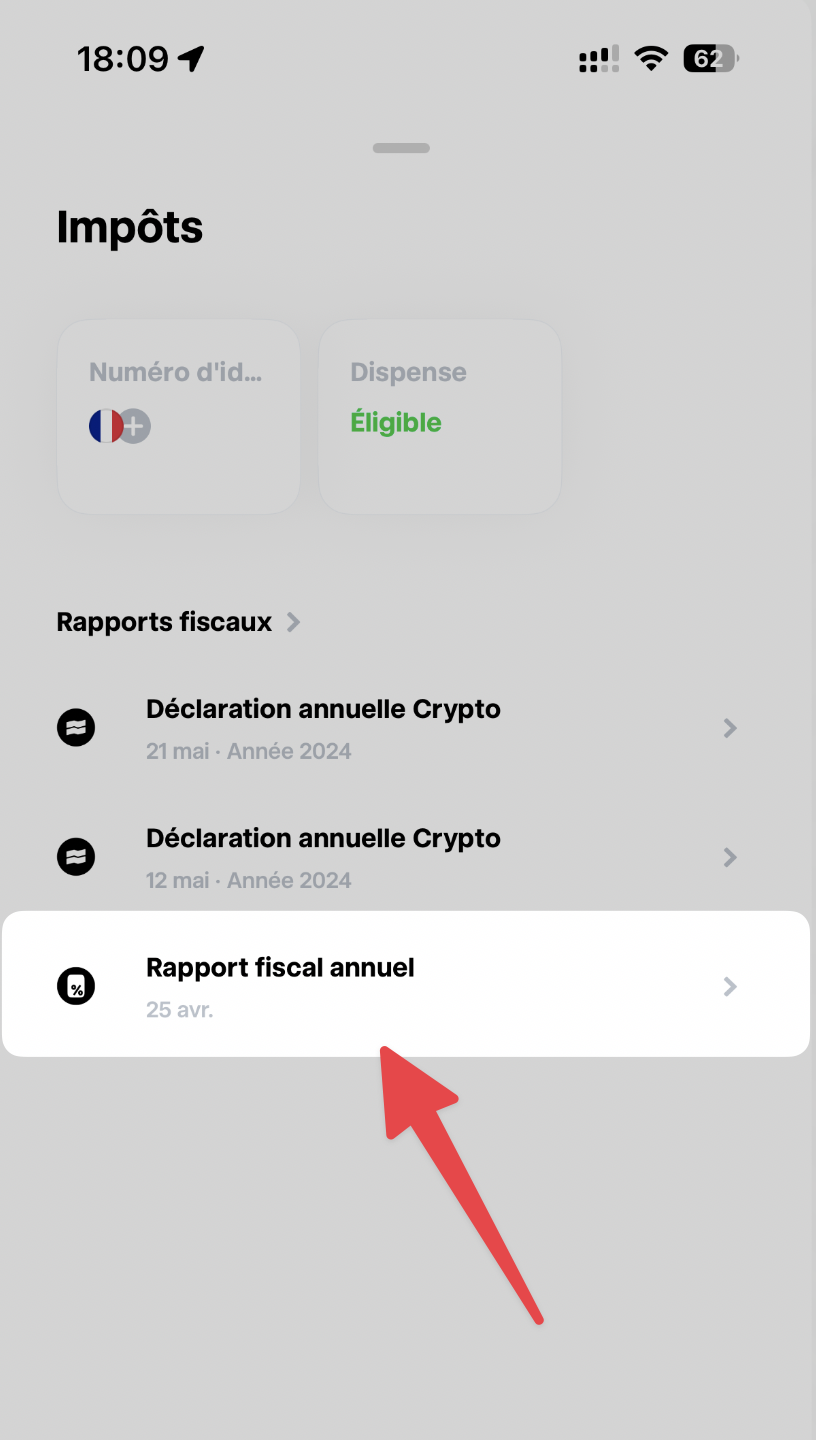
Task: Open the Rapports fiscaux section link
Action: point(178,622)
